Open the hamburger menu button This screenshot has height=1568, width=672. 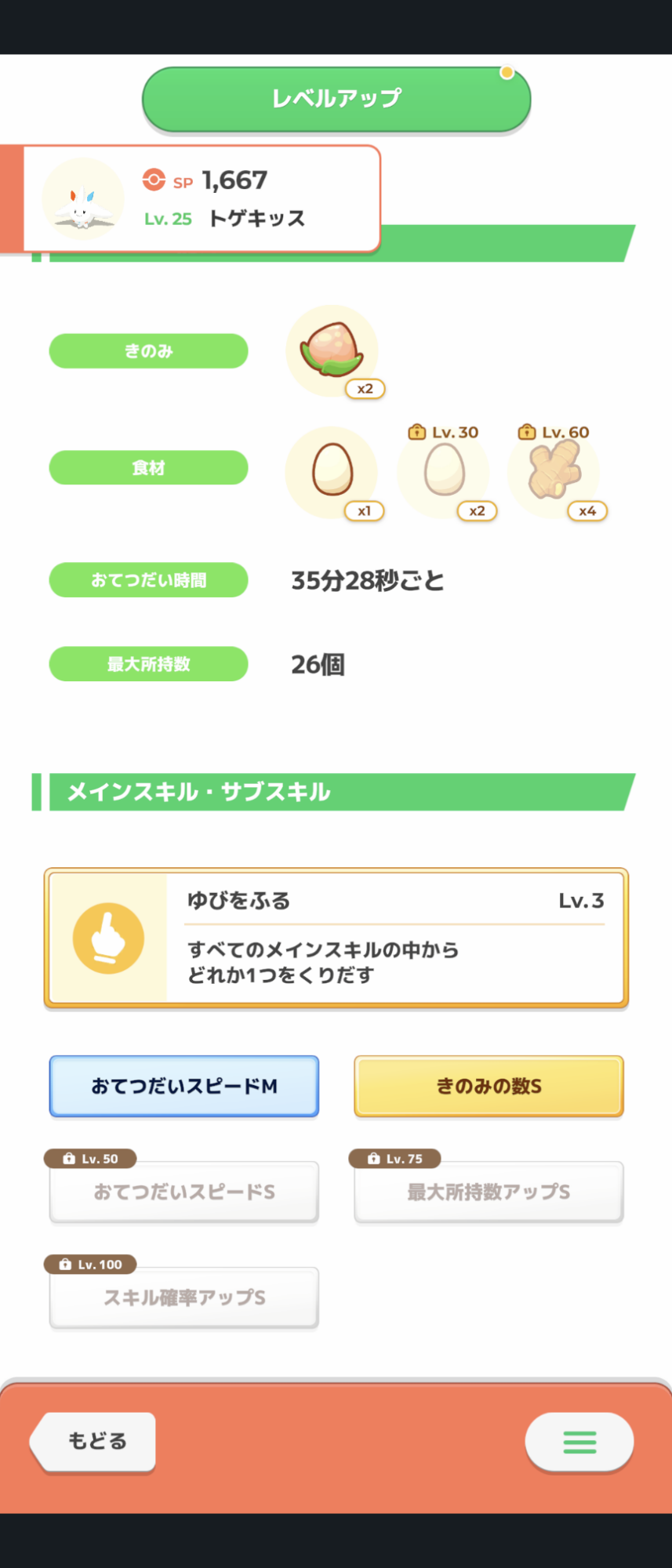579,1442
